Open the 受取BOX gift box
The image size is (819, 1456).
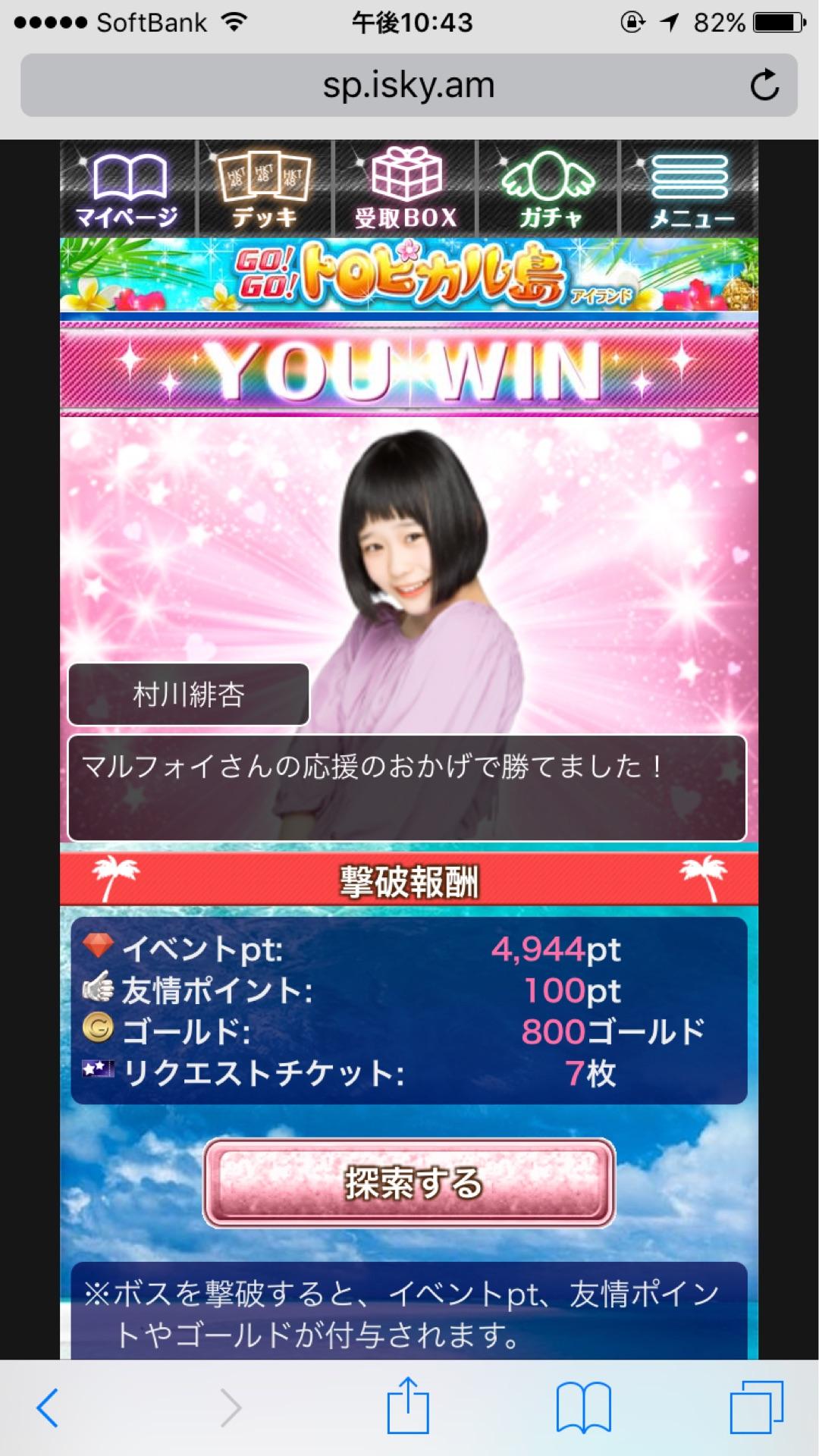pyautogui.click(x=406, y=190)
